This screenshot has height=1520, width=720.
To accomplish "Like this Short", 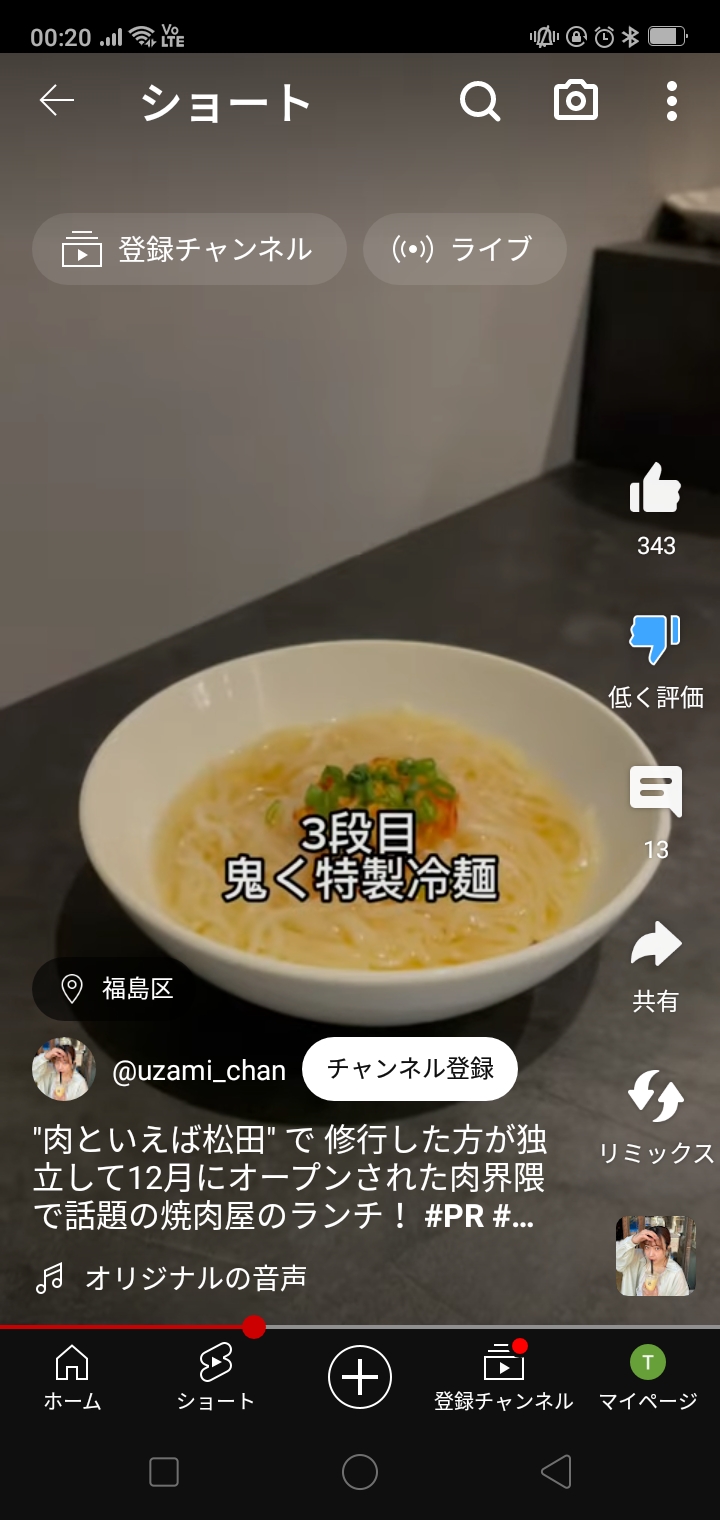I will click(x=655, y=490).
